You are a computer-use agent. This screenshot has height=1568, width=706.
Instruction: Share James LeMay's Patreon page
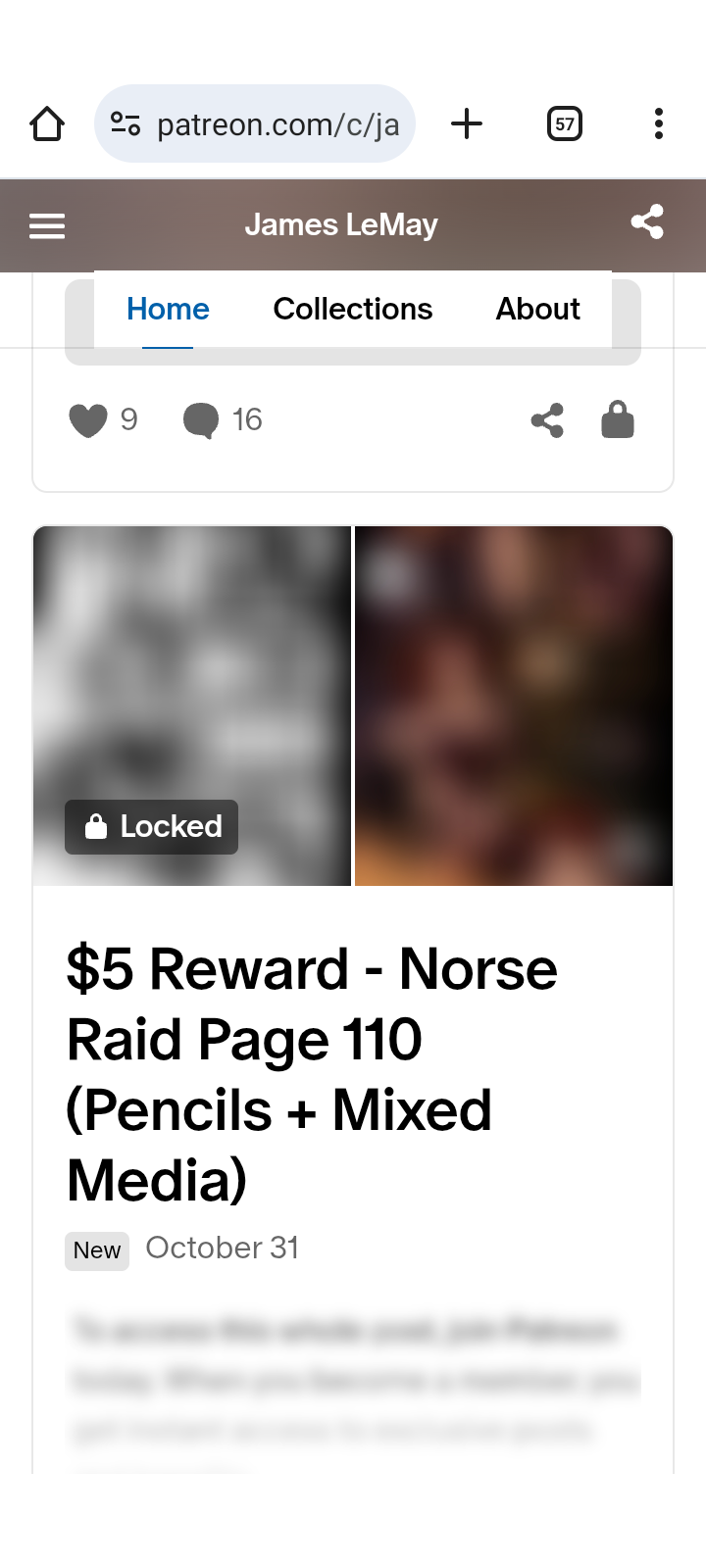pyautogui.click(x=647, y=222)
